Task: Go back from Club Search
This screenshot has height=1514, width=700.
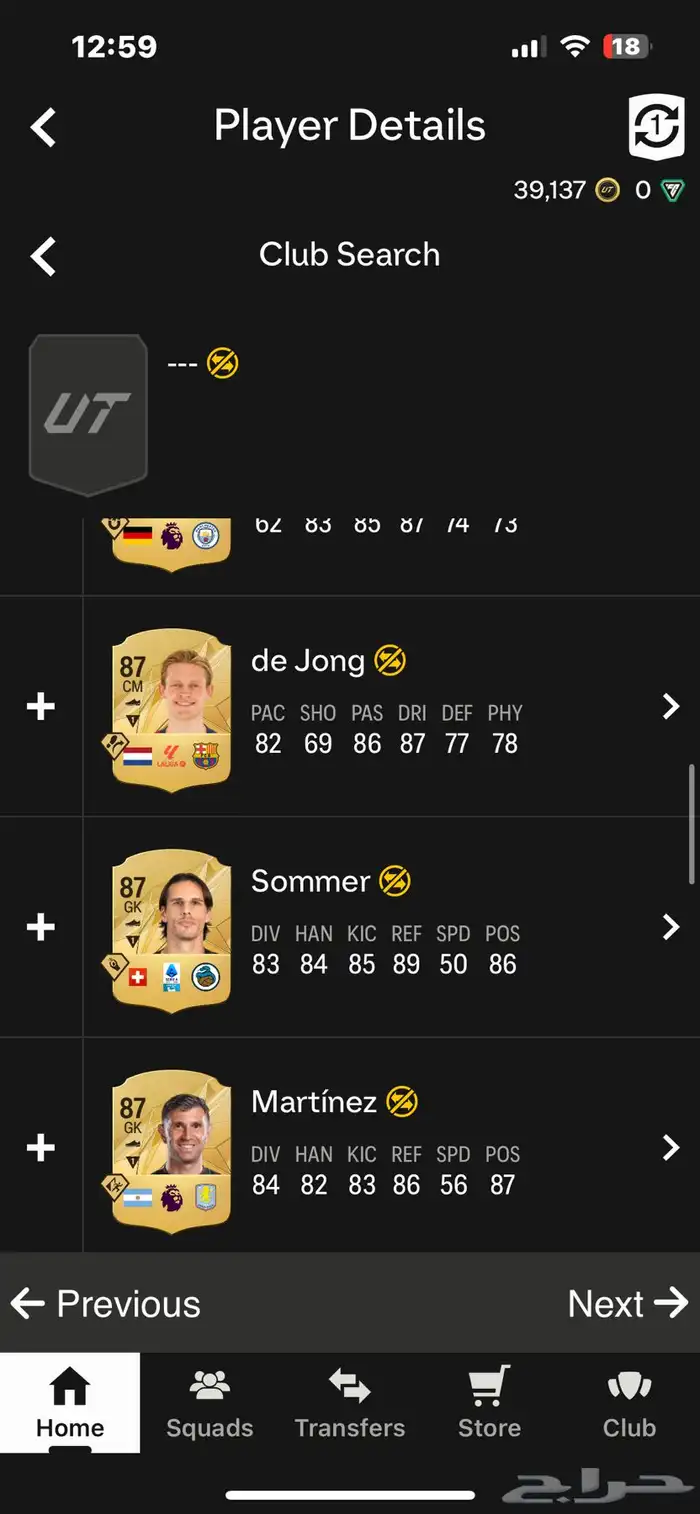Action: [x=43, y=256]
